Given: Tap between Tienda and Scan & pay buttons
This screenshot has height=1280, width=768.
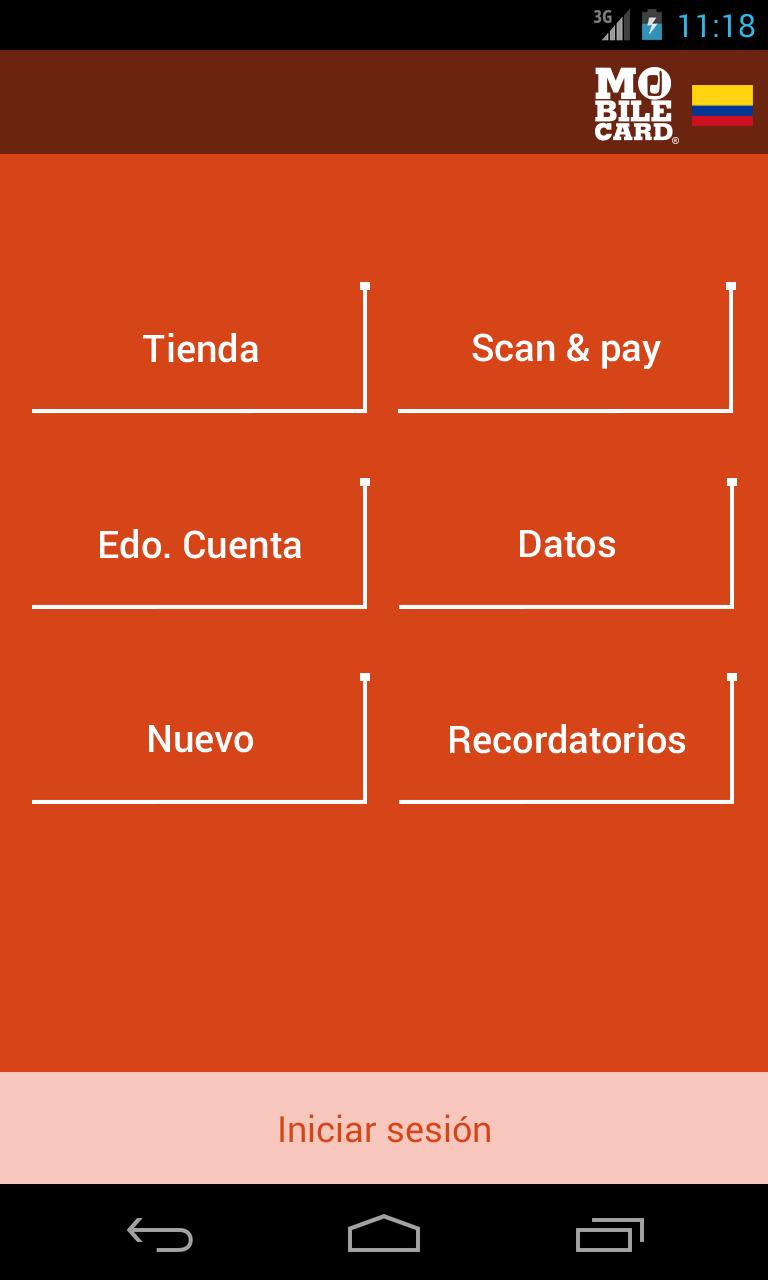Looking at the screenshot, I should click(x=384, y=348).
